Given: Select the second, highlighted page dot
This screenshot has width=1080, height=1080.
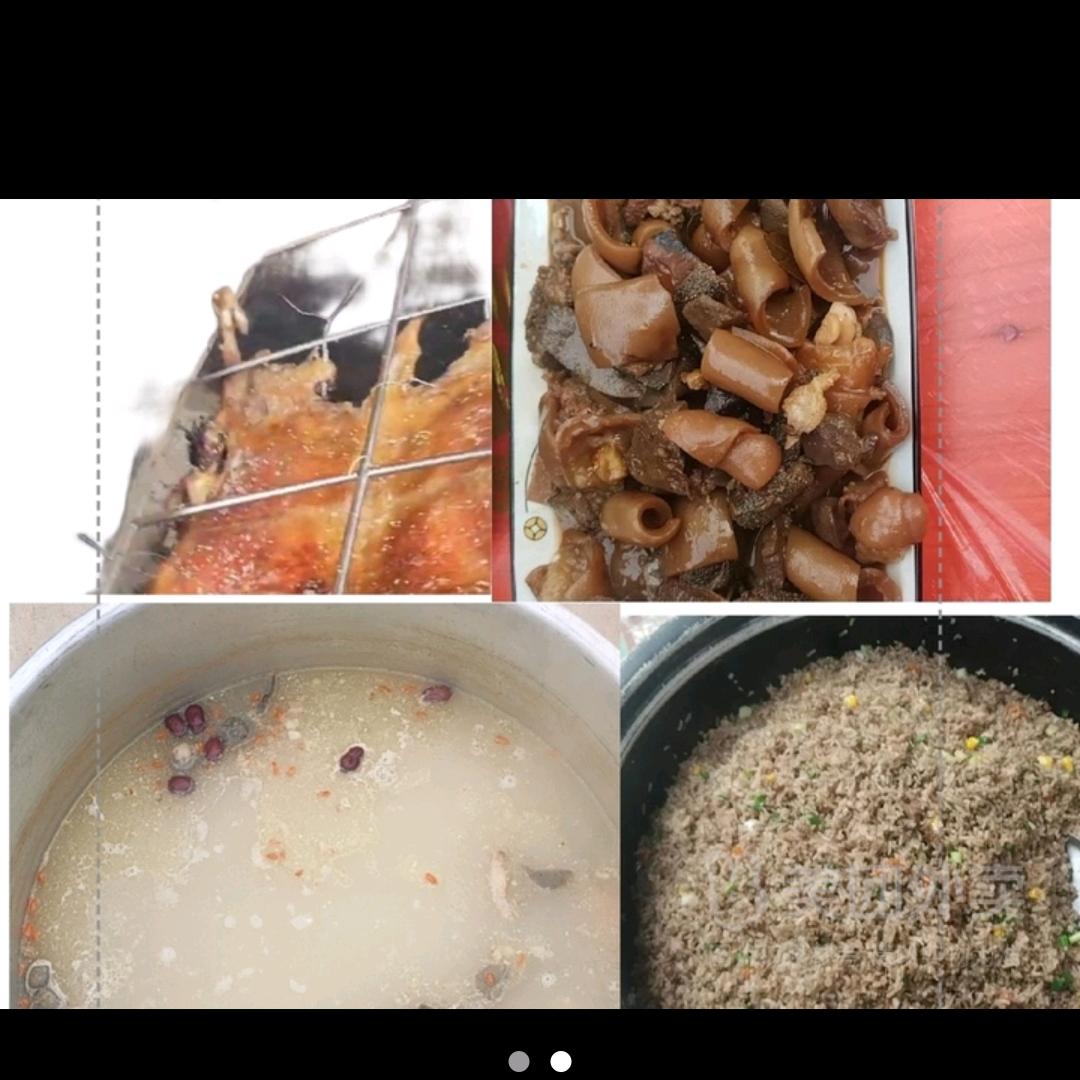Looking at the screenshot, I should (561, 1061).
